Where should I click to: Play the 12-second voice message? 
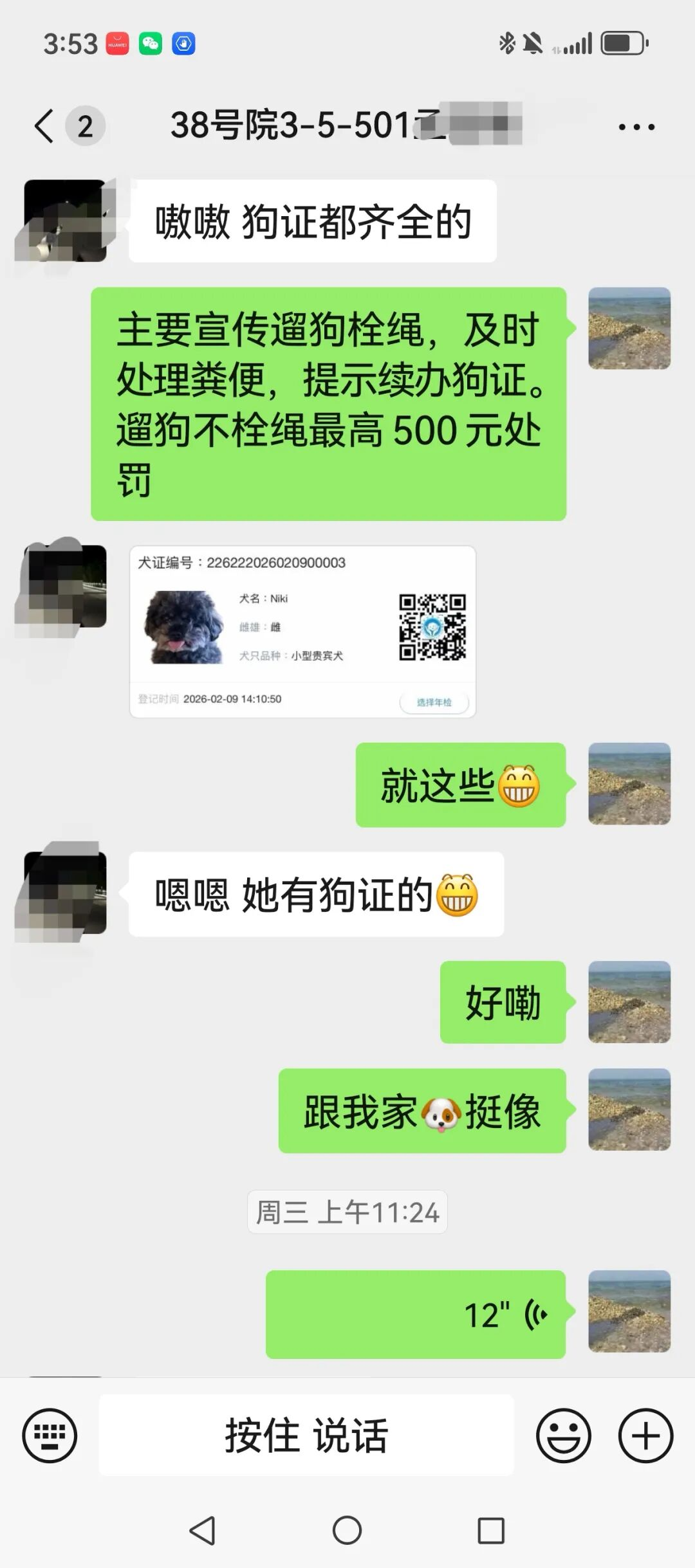[416, 1315]
